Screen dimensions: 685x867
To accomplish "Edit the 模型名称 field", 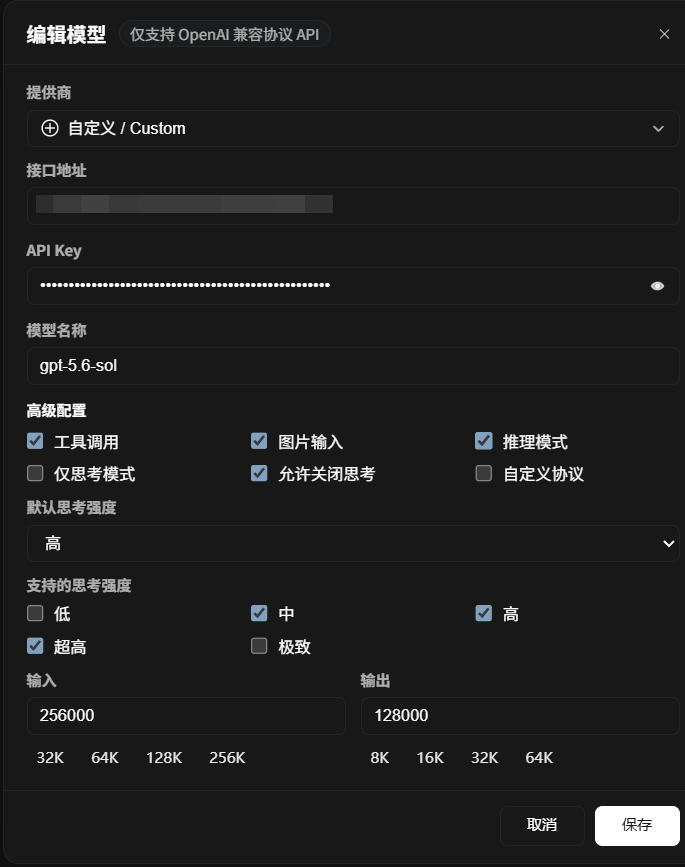I will click(x=353, y=365).
